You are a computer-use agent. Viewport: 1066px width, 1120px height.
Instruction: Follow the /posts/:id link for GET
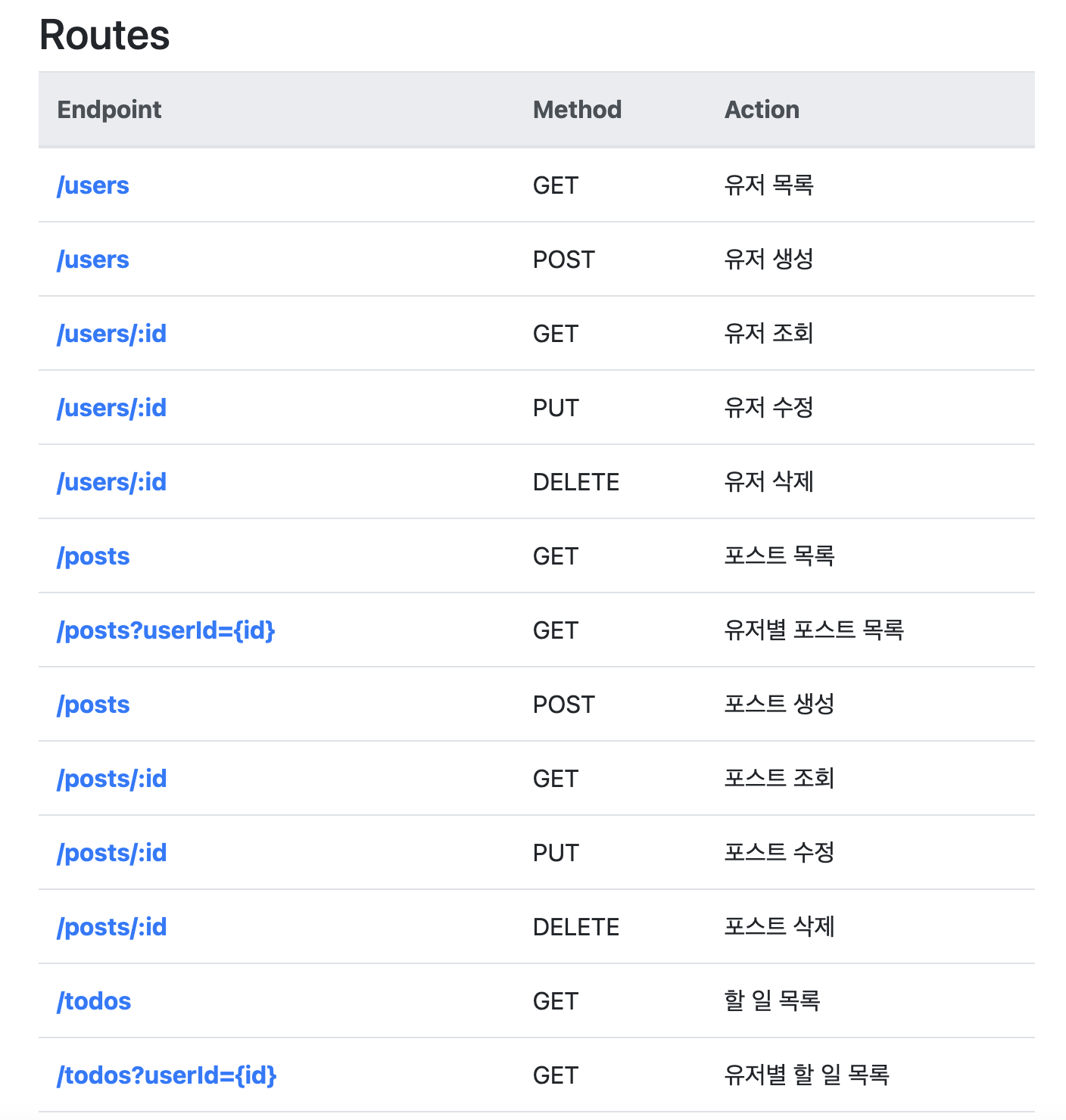tap(111, 779)
